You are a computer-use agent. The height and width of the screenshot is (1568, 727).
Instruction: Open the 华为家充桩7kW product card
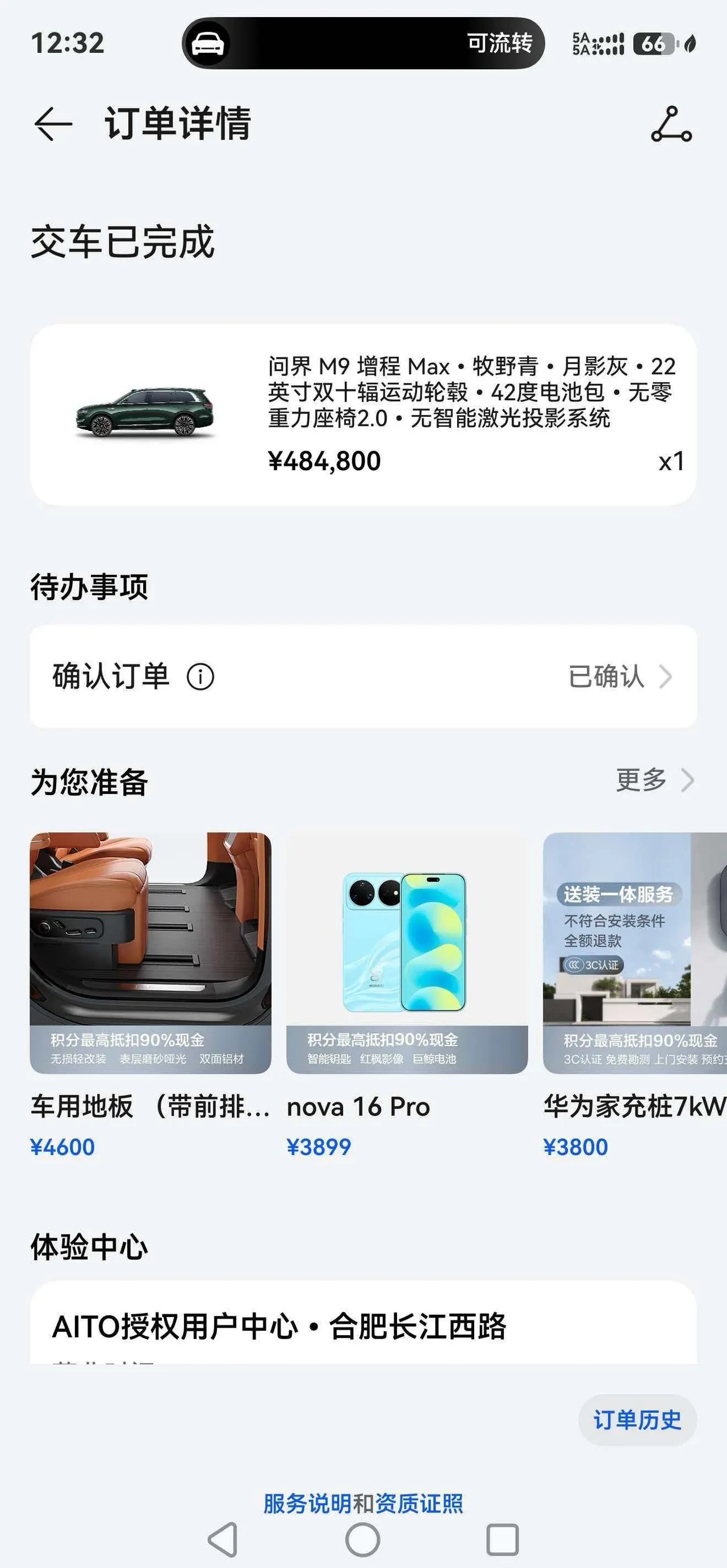[x=635, y=996]
